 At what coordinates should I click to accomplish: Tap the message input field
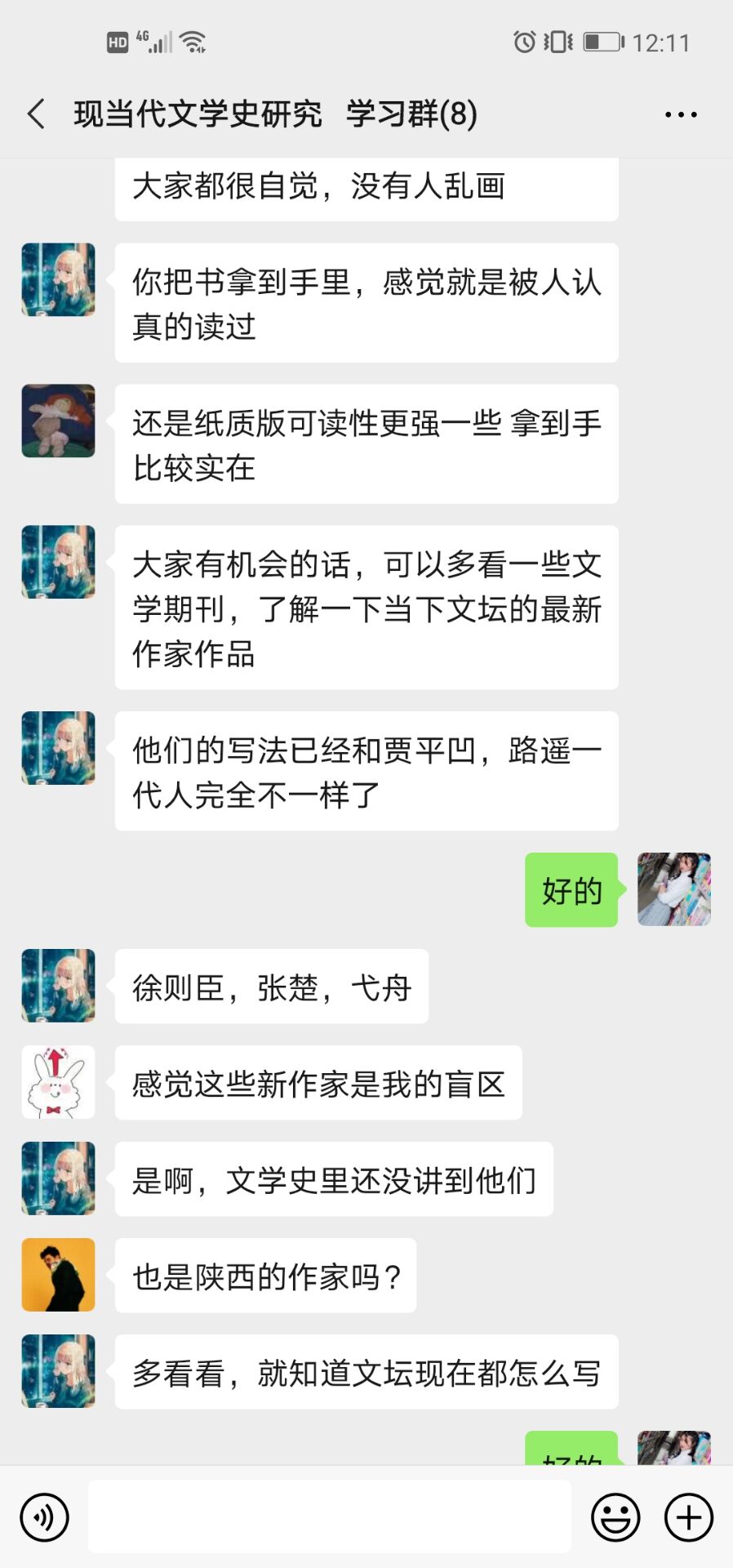[x=330, y=1517]
